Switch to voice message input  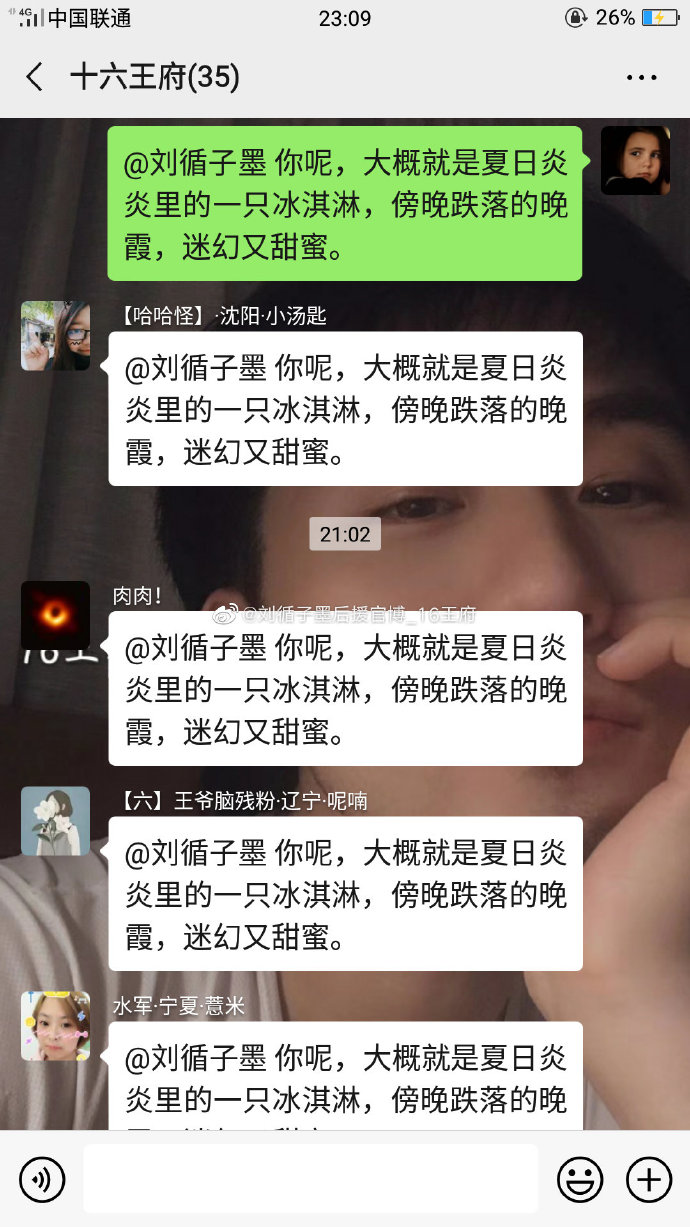point(42,1180)
